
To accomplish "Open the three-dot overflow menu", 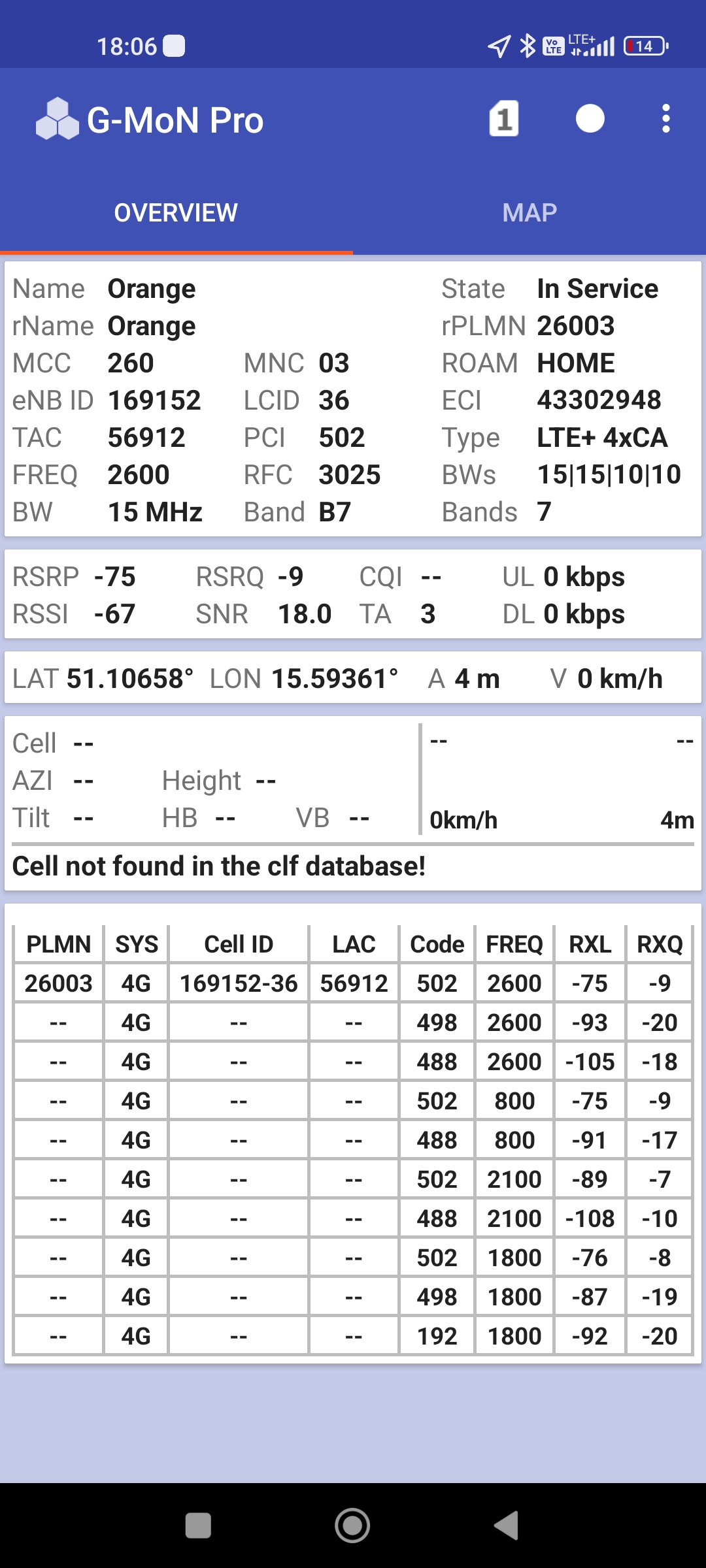I will point(665,119).
